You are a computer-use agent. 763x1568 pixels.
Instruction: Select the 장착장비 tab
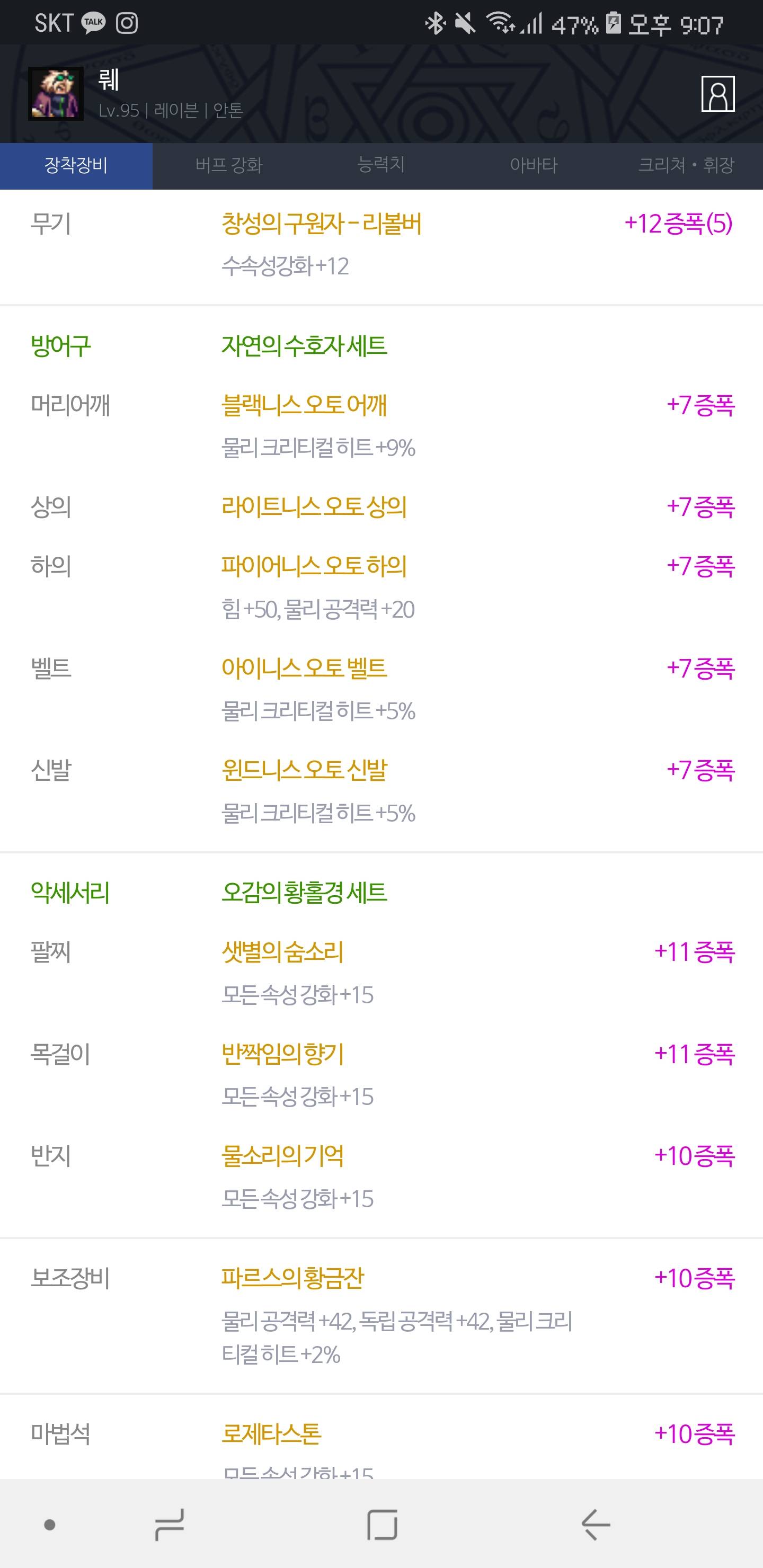click(x=76, y=166)
